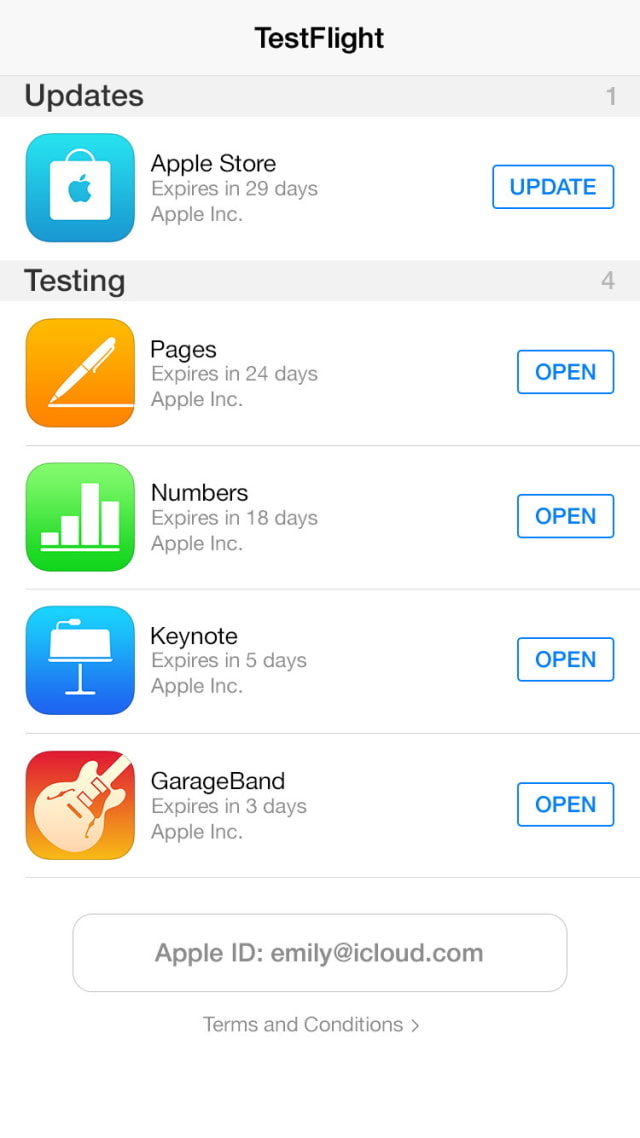Open the Pages app
Image resolution: width=640 pixels, height=1138 pixels.
[x=565, y=372]
